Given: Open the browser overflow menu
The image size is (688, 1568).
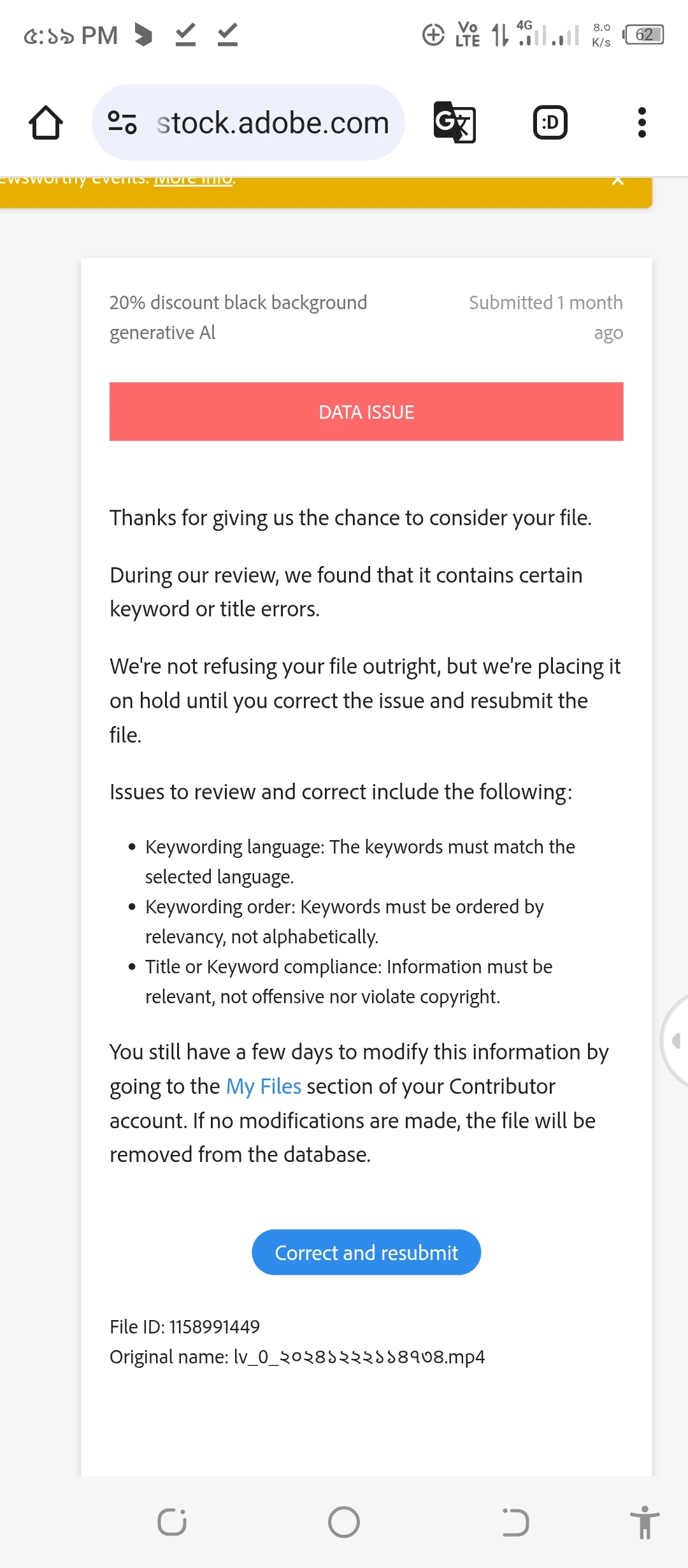Looking at the screenshot, I should coord(641,122).
